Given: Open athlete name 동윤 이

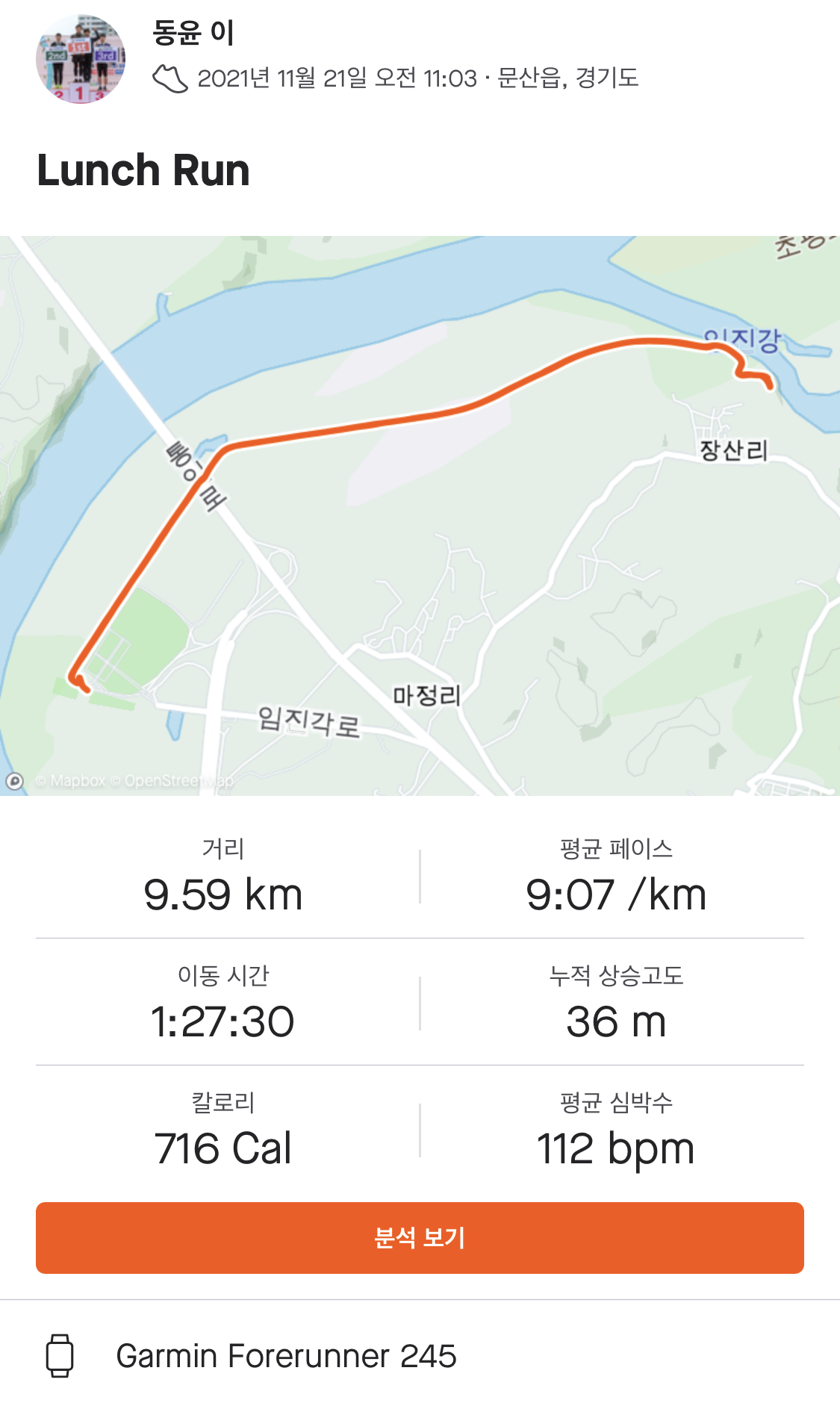Looking at the screenshot, I should click(x=193, y=32).
